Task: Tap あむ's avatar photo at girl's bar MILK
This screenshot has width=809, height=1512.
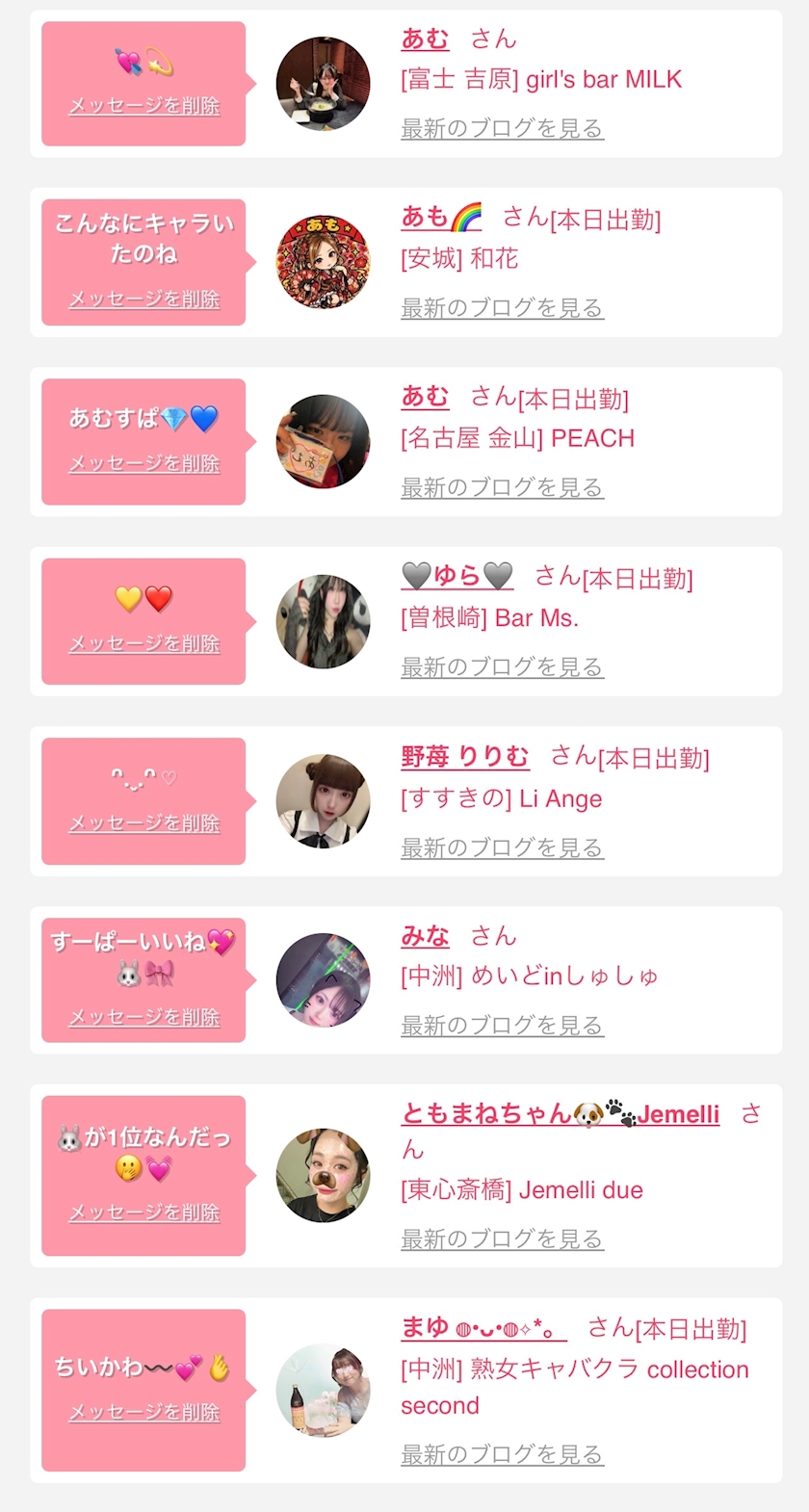Action: point(323,84)
